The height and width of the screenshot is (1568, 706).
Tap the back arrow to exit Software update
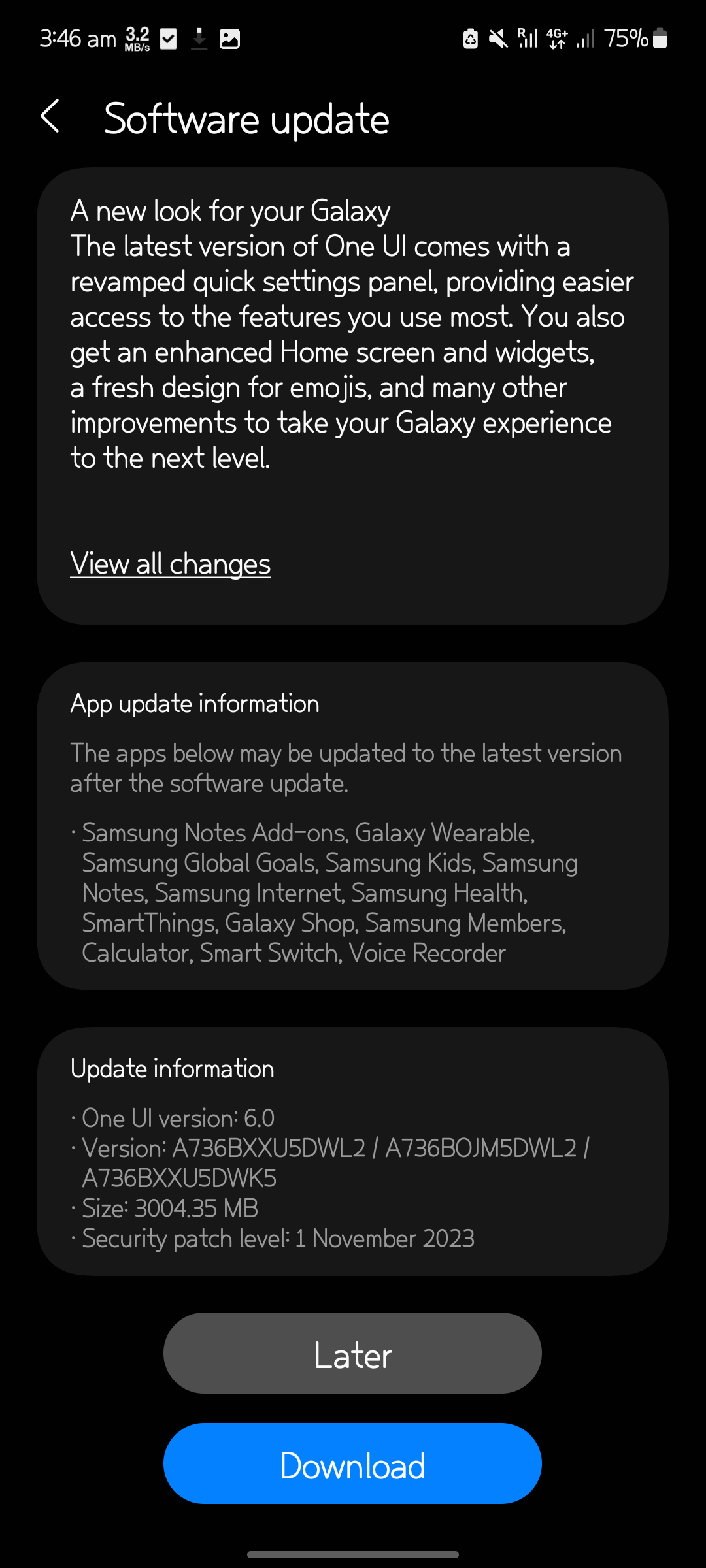click(51, 118)
